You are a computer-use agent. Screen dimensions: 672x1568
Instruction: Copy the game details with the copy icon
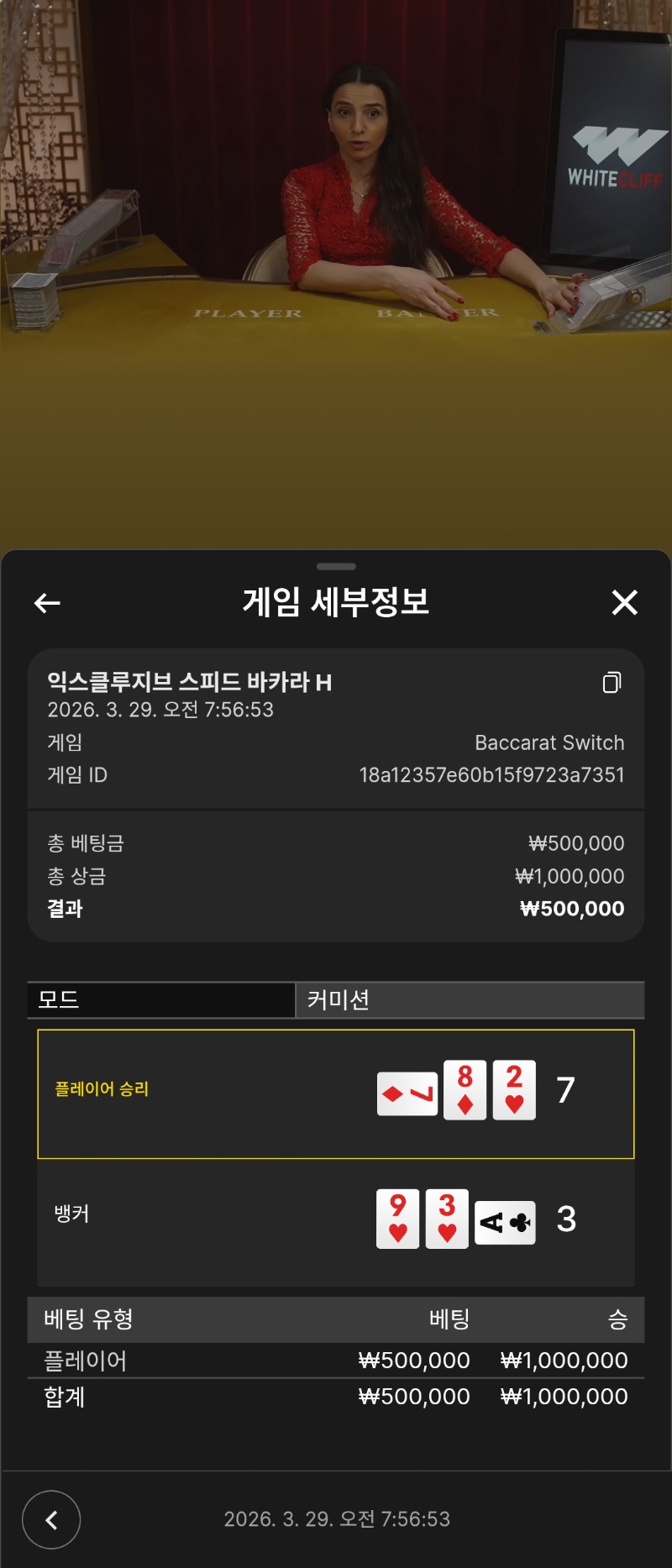coord(612,682)
